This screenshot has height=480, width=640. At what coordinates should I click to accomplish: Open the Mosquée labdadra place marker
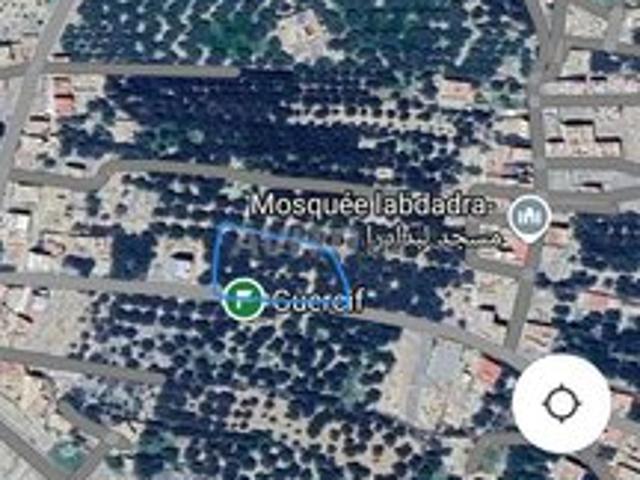[525, 218]
